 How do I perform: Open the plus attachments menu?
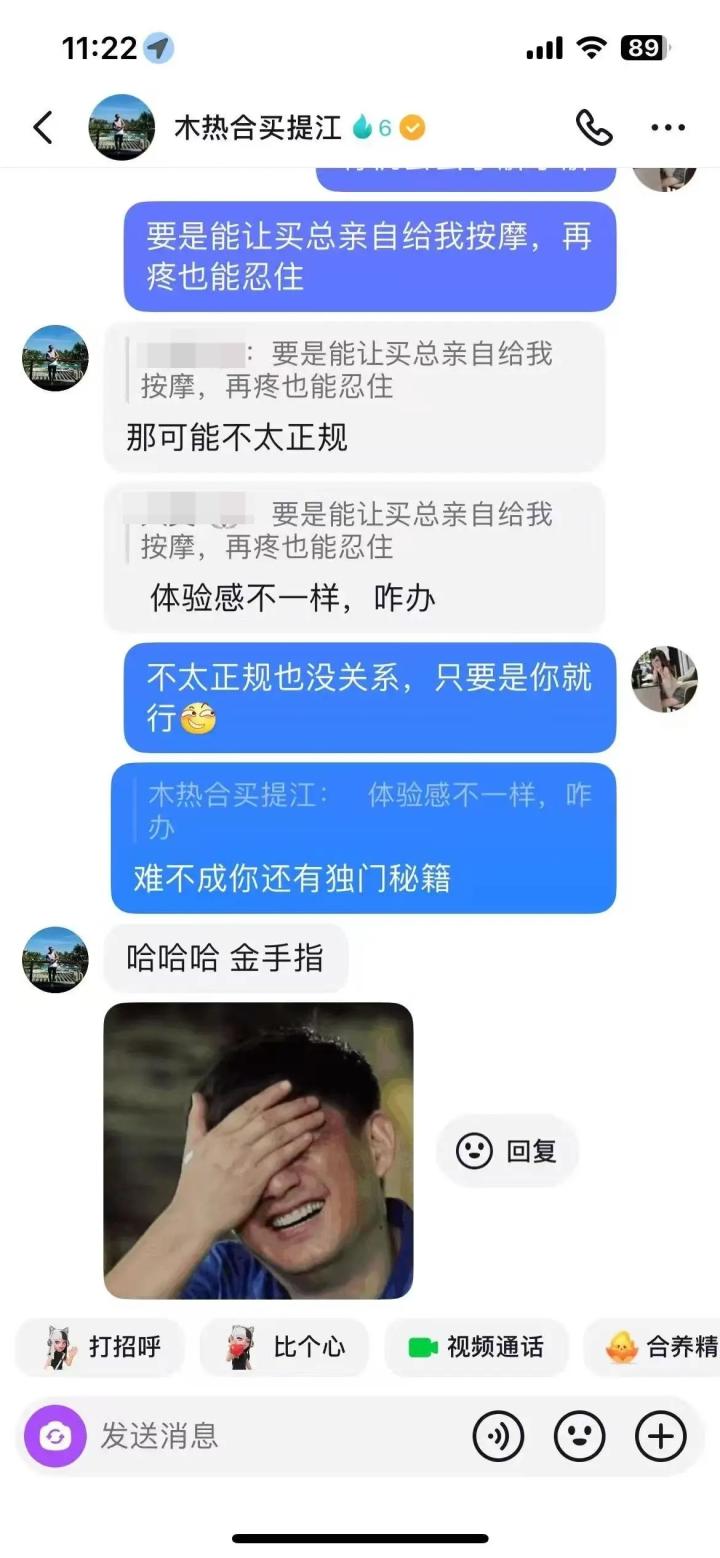(x=661, y=1437)
